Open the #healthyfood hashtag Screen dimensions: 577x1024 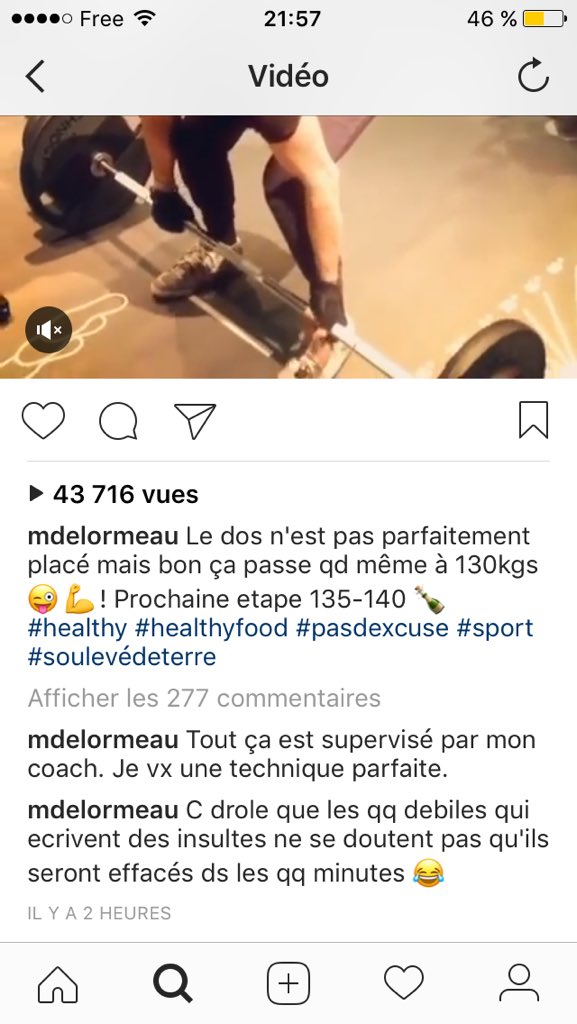point(211,628)
